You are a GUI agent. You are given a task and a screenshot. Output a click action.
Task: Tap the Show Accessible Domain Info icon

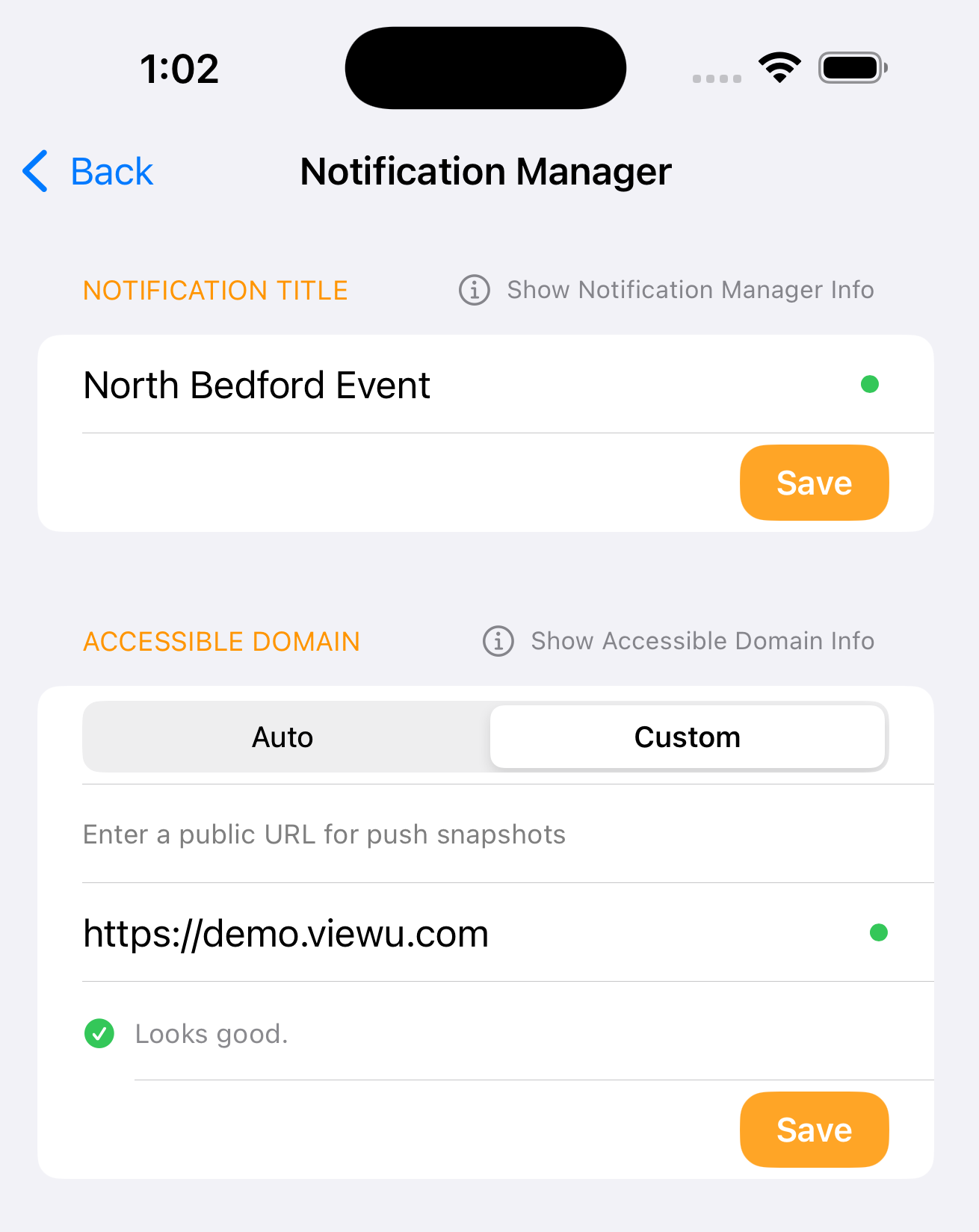click(498, 640)
